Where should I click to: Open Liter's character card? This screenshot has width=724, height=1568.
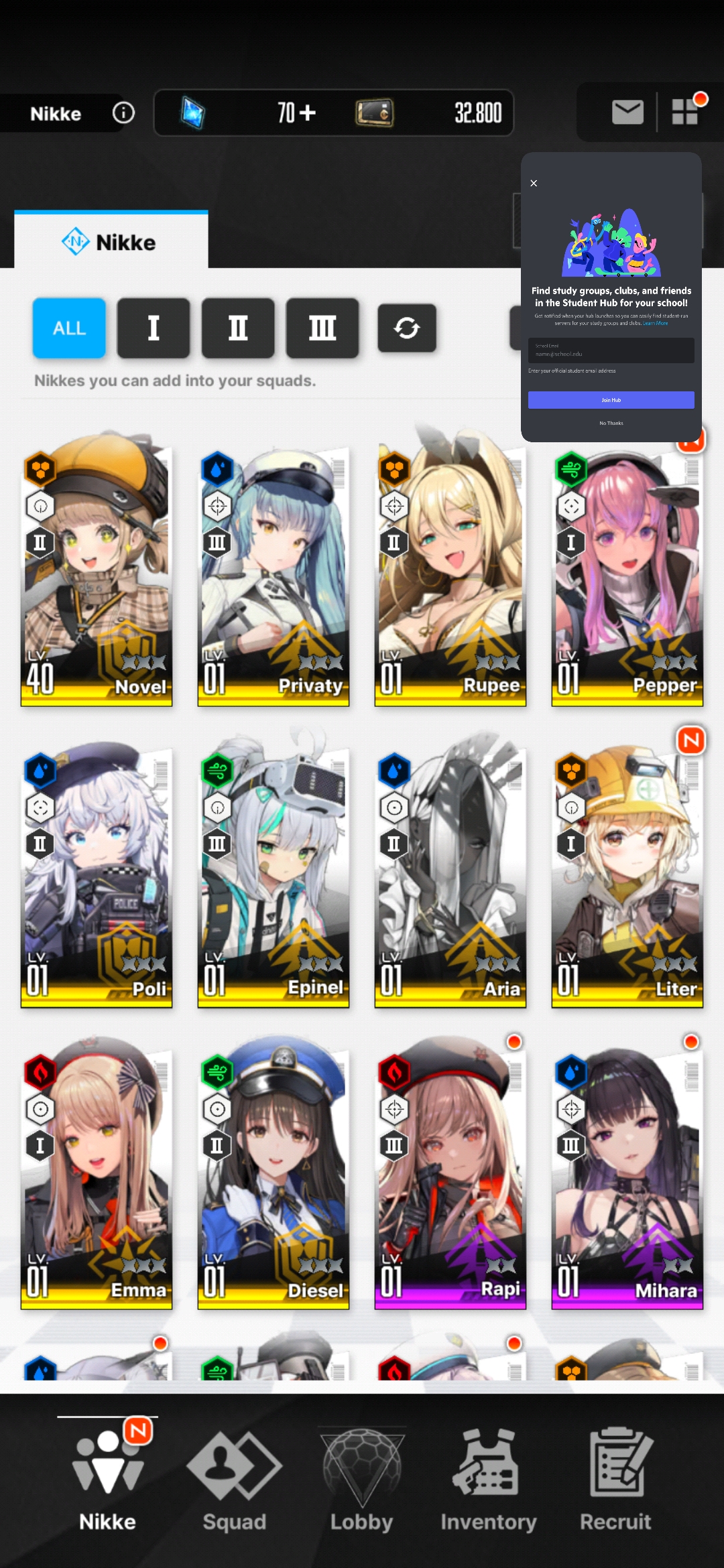click(x=627, y=871)
